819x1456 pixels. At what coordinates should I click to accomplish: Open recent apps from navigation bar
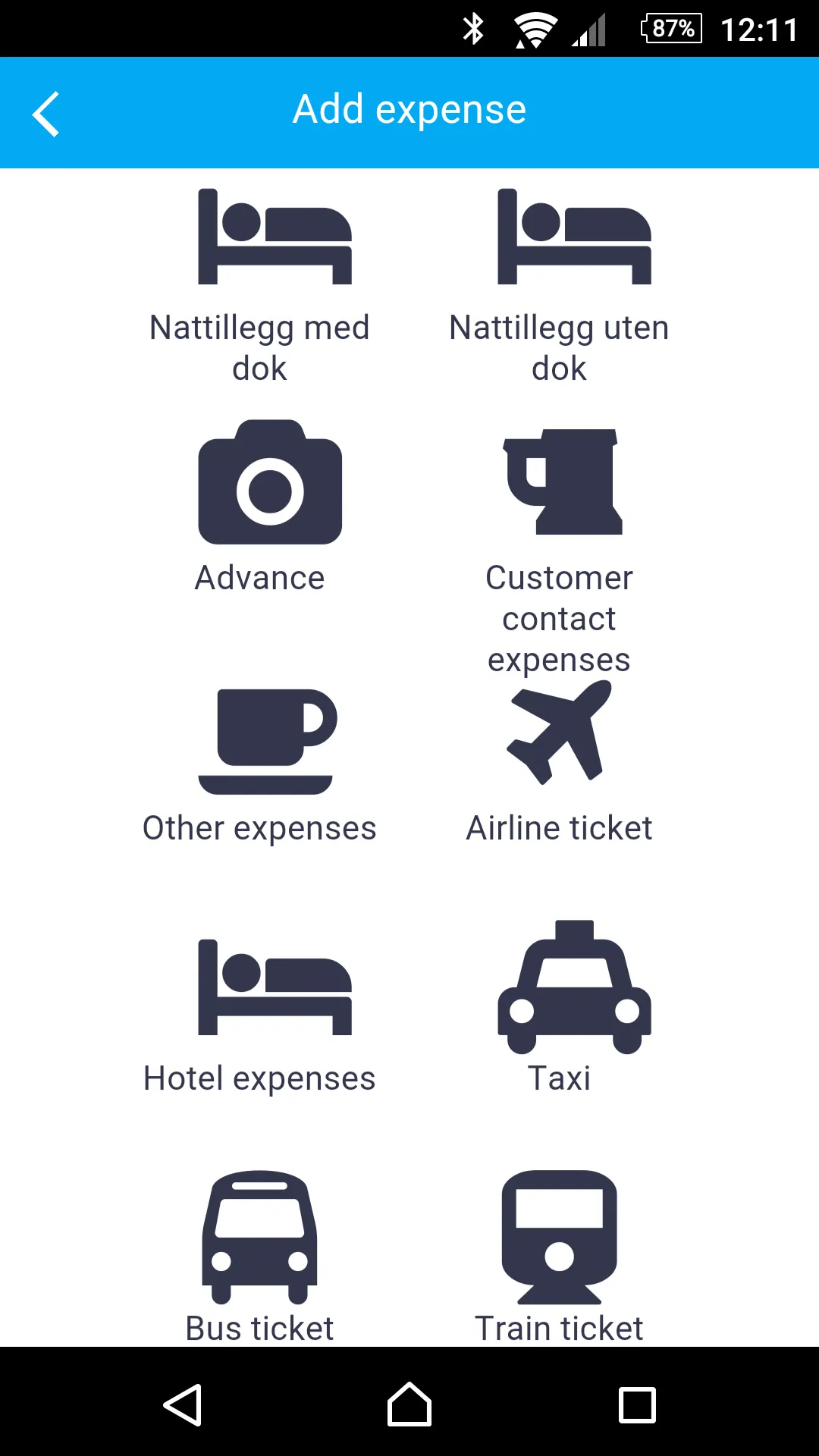[637, 1404]
